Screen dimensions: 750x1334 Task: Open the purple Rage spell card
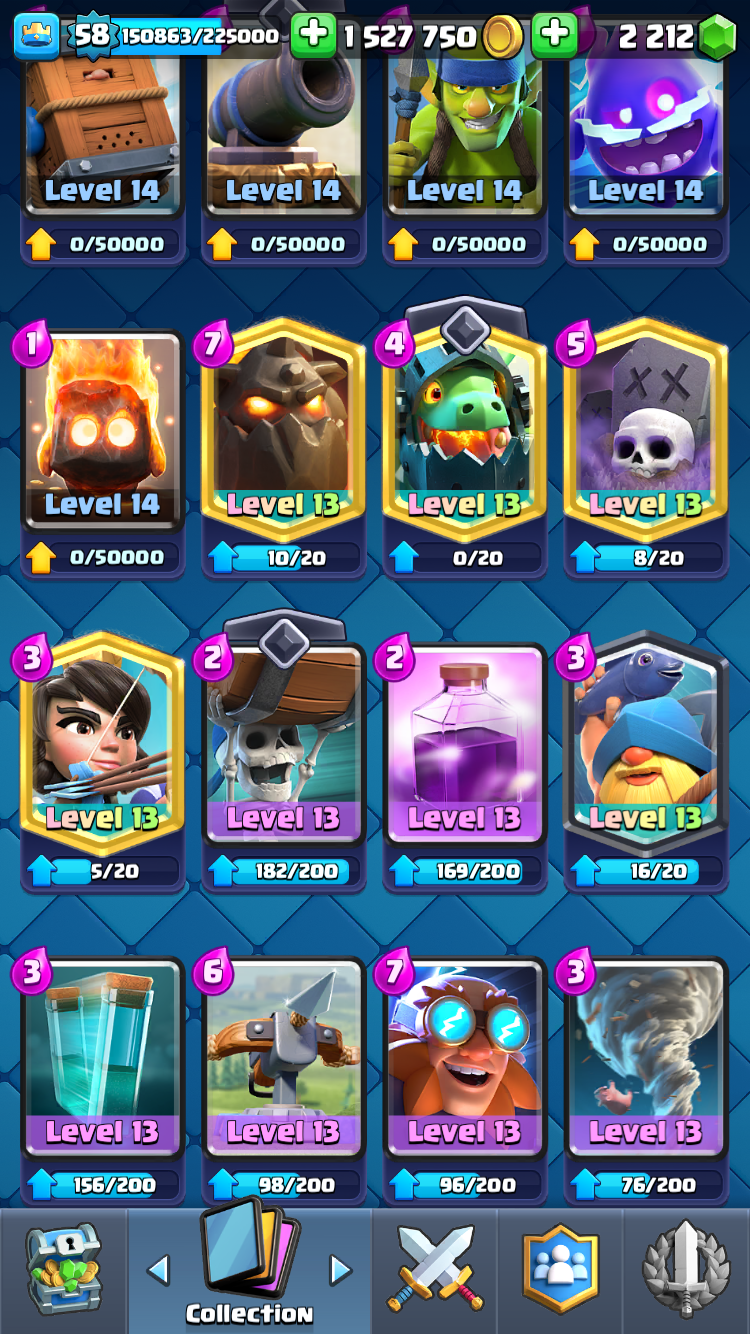click(x=464, y=745)
